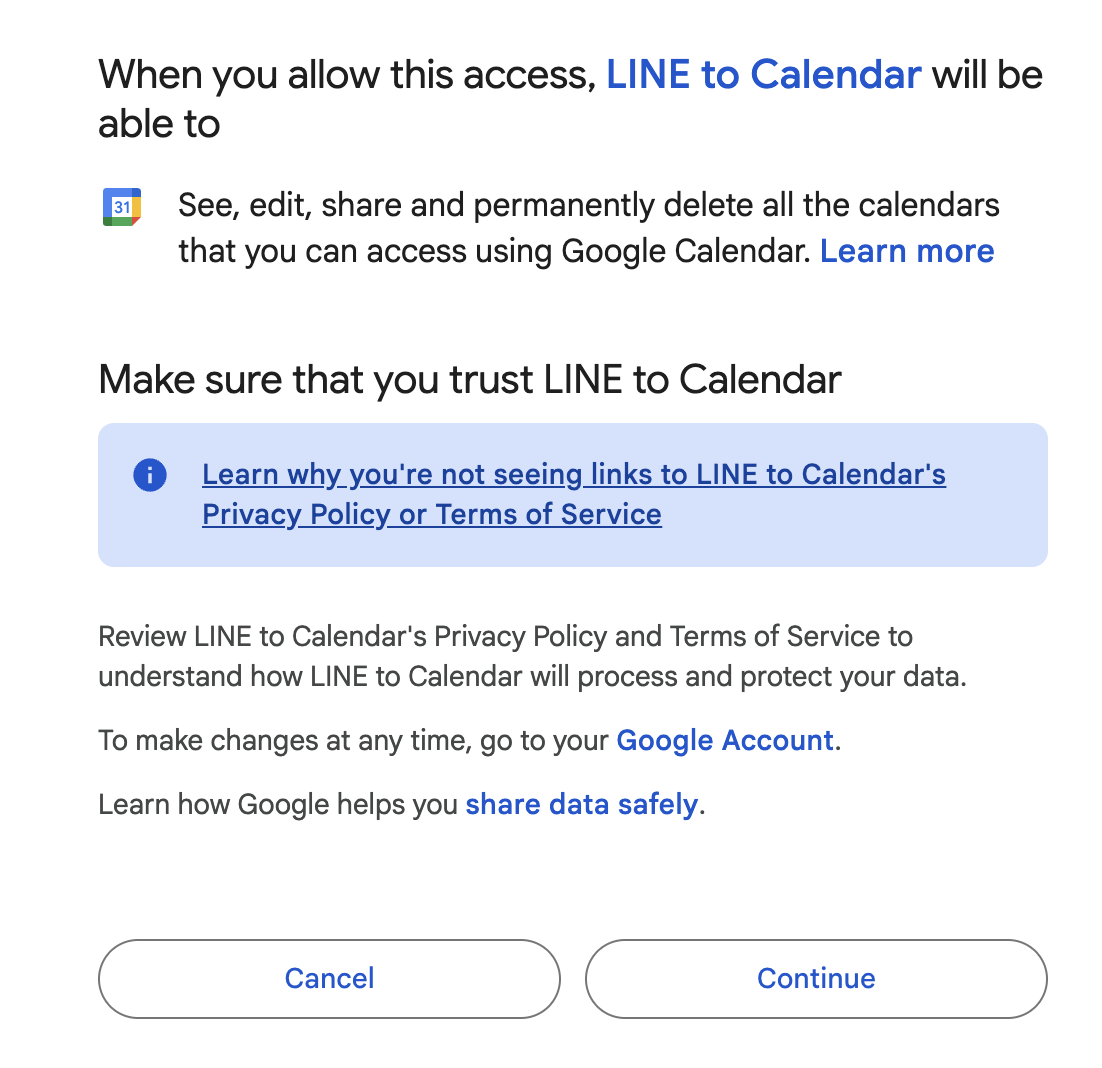Image resolution: width=1102 pixels, height=1068 pixels.
Task: Learn why Privacy Policy links are missing
Action: (573, 494)
